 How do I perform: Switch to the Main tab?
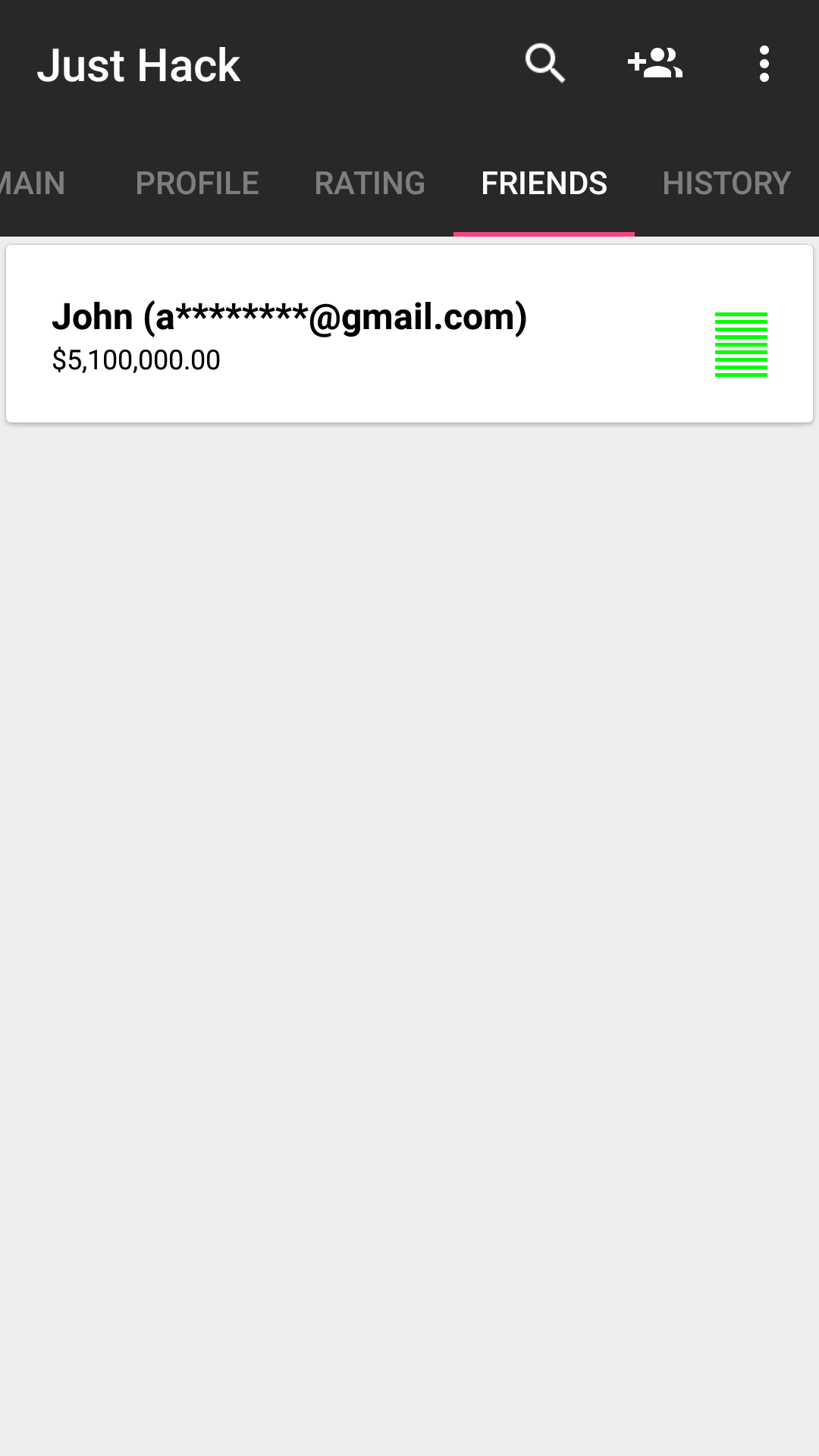point(33,184)
